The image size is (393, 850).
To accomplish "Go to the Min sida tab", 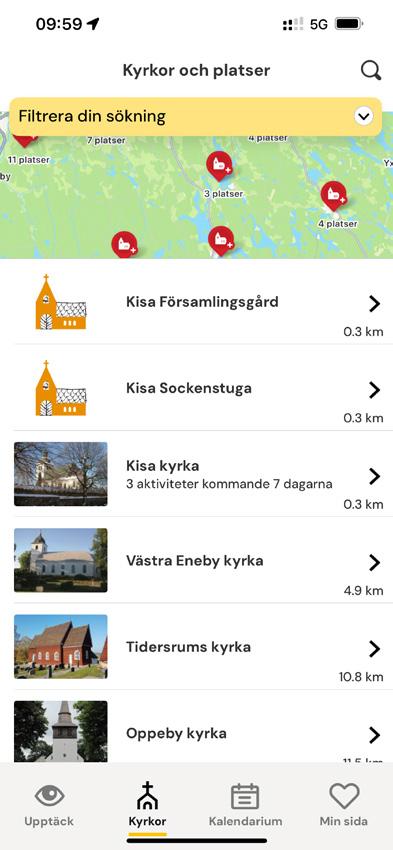I will [344, 806].
